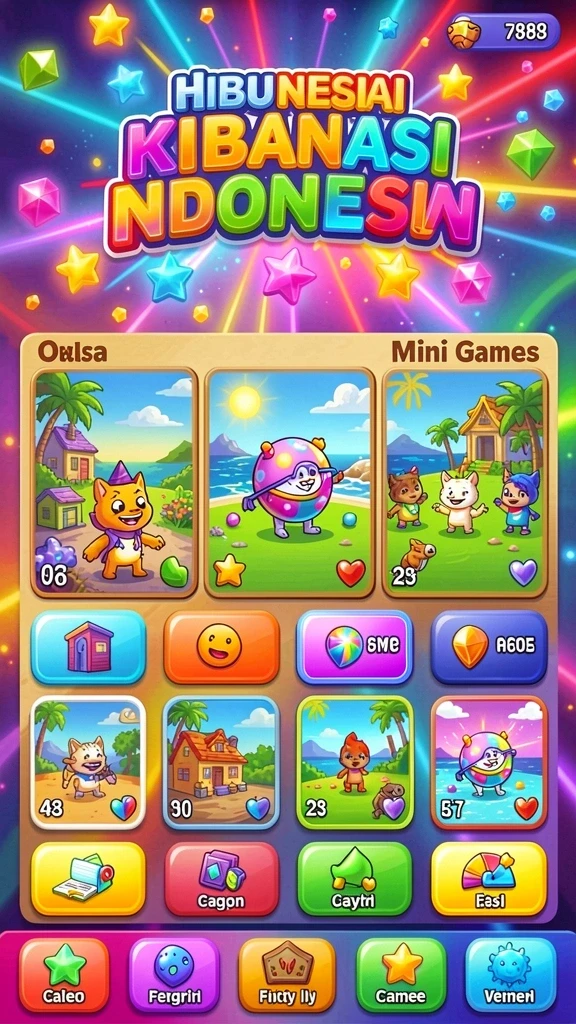Select the beach ball character card
This screenshot has width=576, height=1024.
[290, 482]
